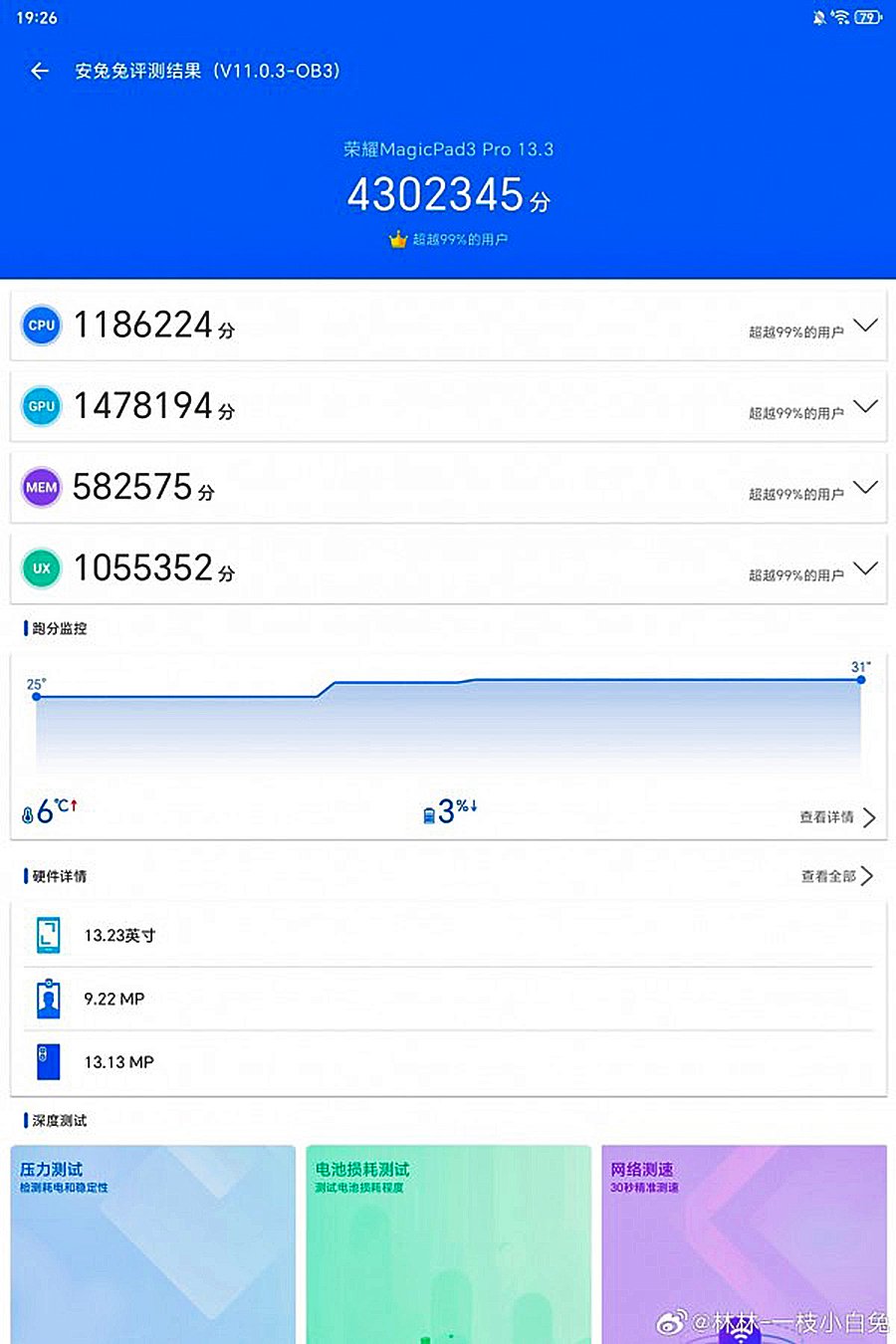Open the 13.23英寸 screen hardware row
Viewport: 896px width, 1344px height.
pos(448,935)
